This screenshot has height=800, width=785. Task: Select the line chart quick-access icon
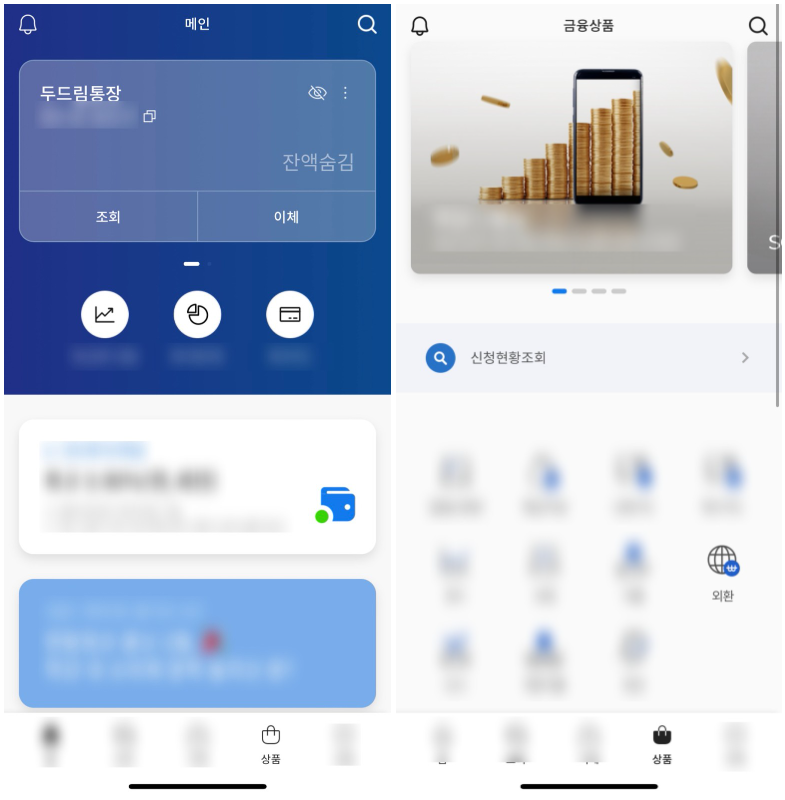pyautogui.click(x=105, y=313)
